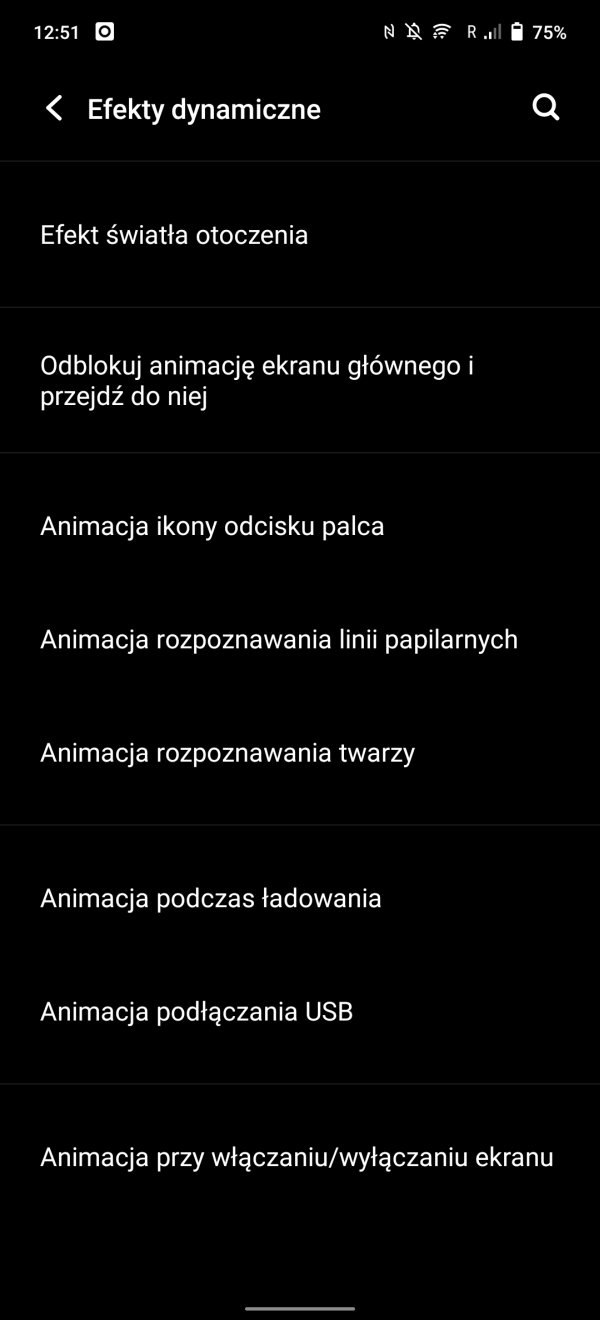Open the search icon
Viewport: 600px width, 1320px height.
click(546, 108)
